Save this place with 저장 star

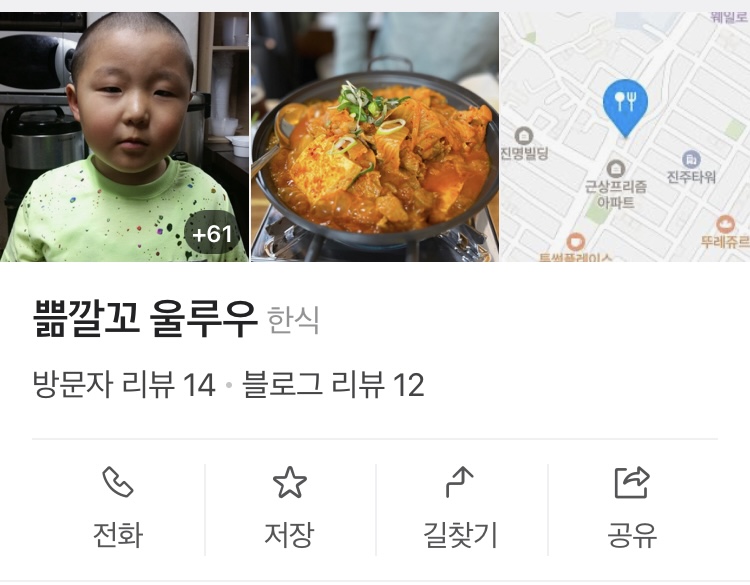289,508
